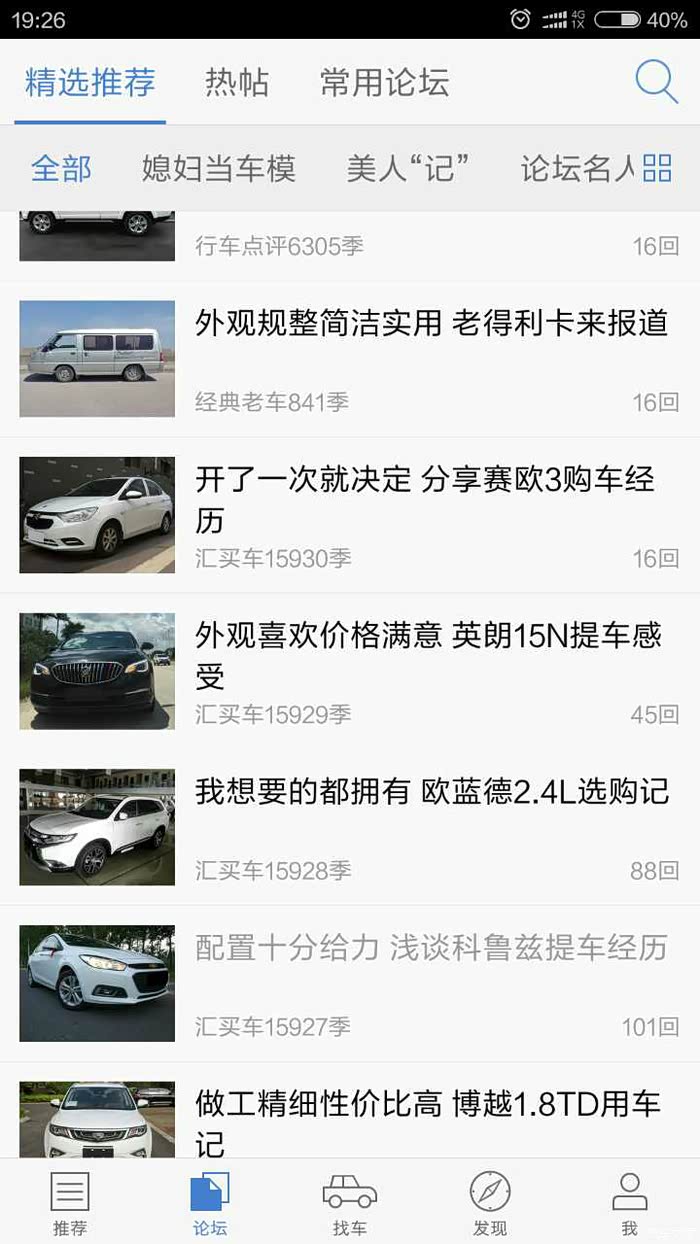Go to the 推荐 bottom tab
This screenshot has height=1244, width=700.
click(70, 1204)
